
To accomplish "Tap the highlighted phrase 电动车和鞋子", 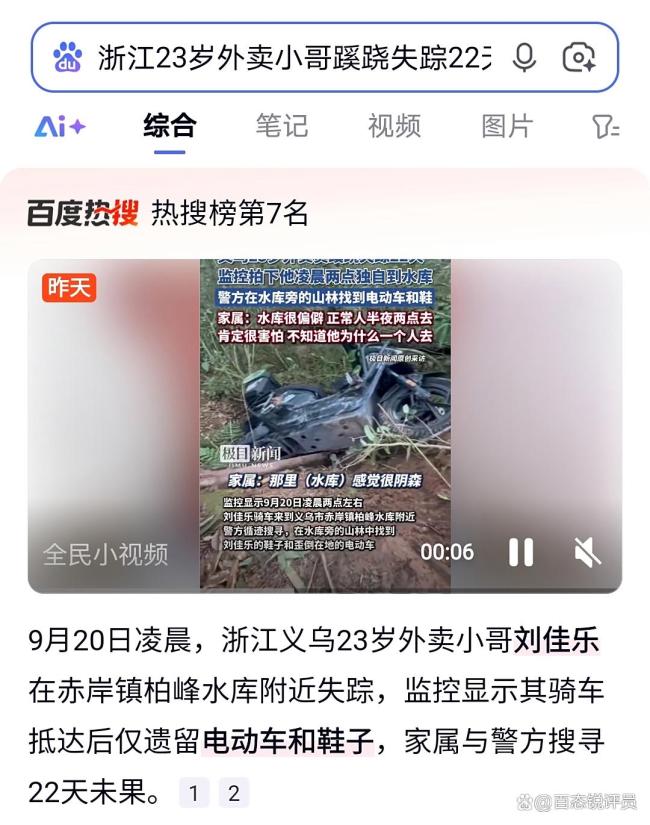I will (x=288, y=741).
